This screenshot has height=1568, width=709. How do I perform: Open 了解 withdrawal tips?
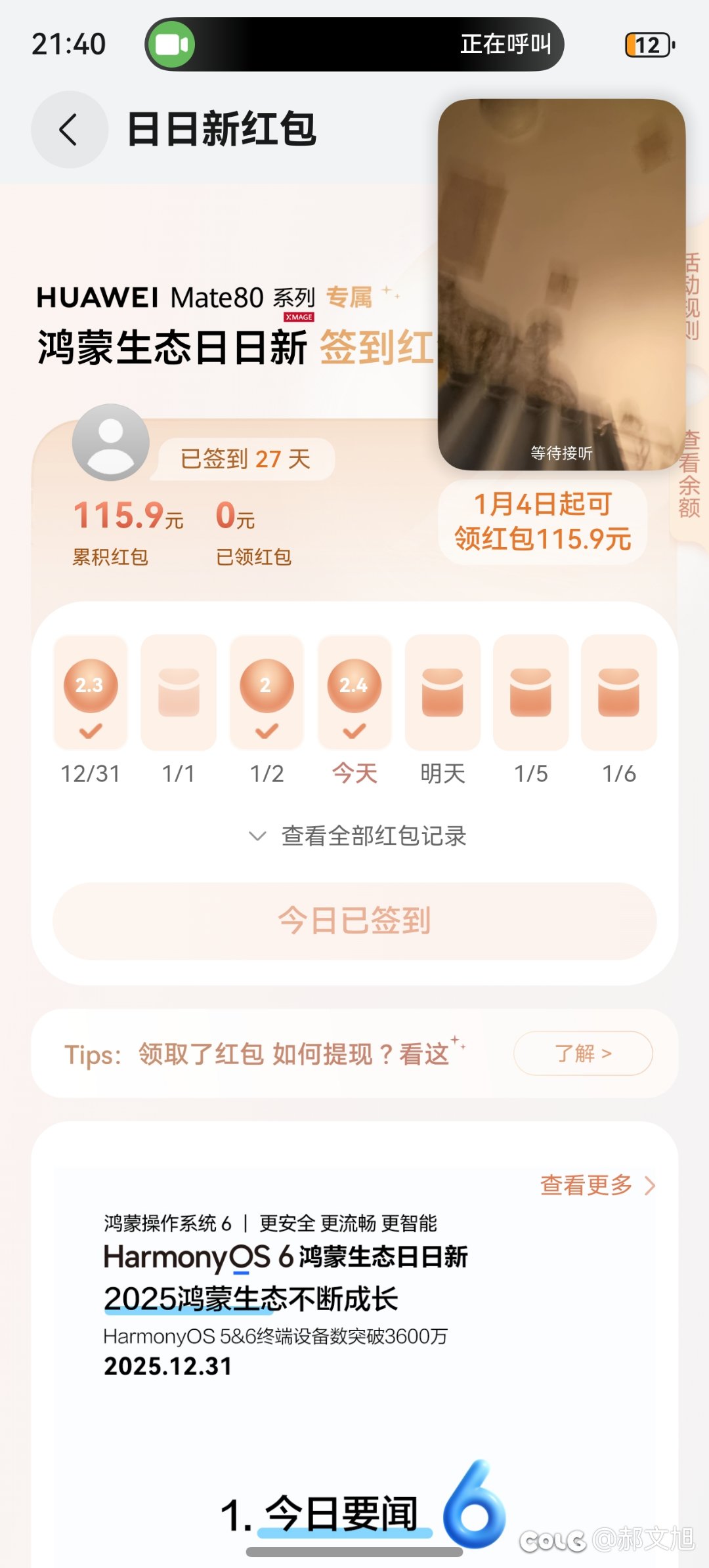click(x=582, y=1053)
